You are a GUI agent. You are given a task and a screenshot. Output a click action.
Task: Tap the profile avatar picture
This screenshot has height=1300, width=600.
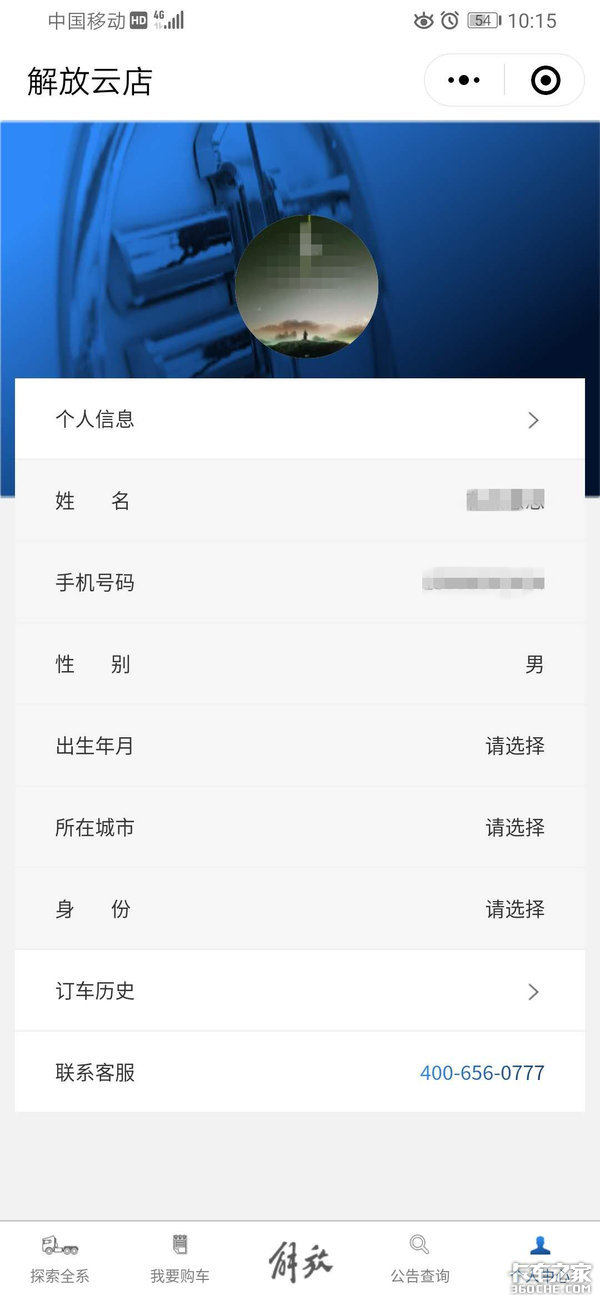306,286
